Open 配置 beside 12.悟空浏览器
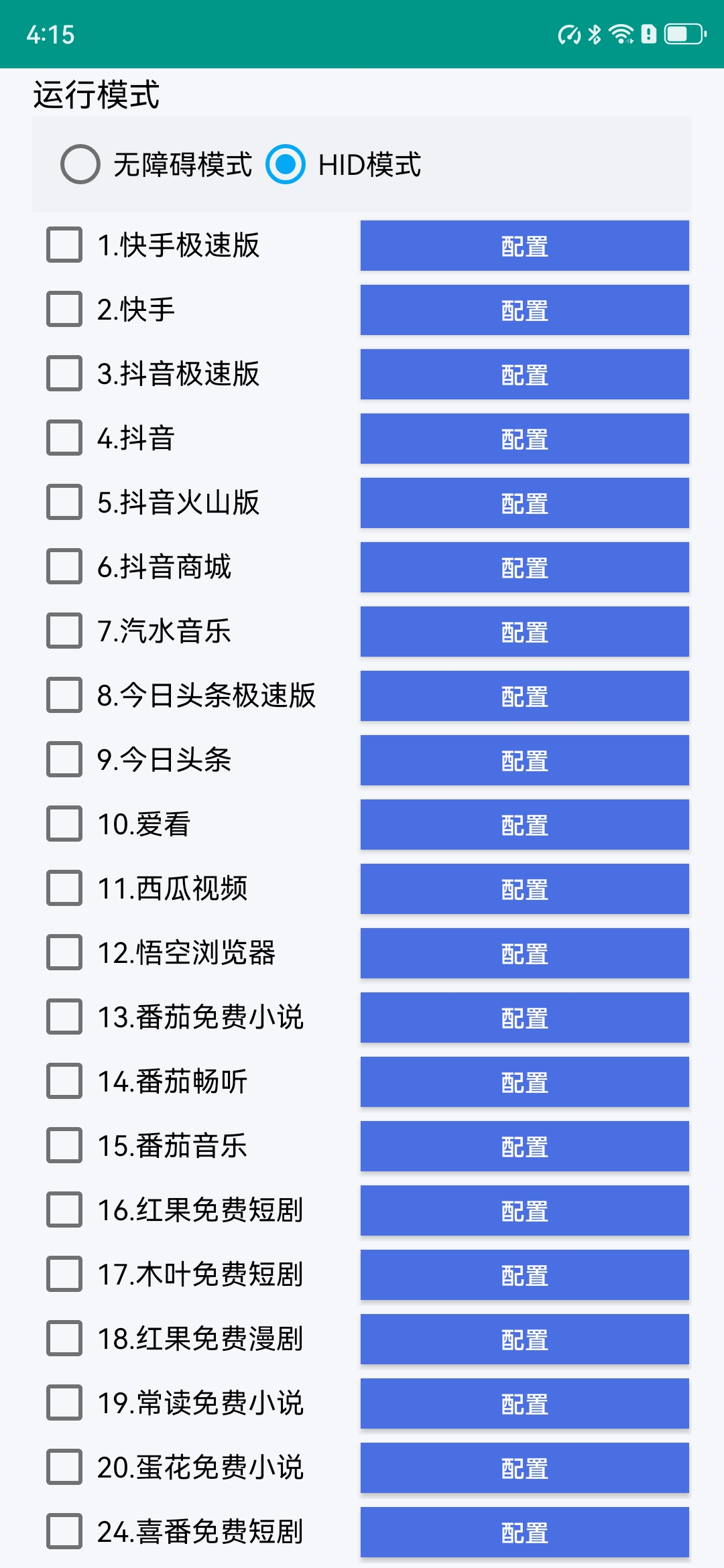The image size is (724, 1568). (524, 953)
